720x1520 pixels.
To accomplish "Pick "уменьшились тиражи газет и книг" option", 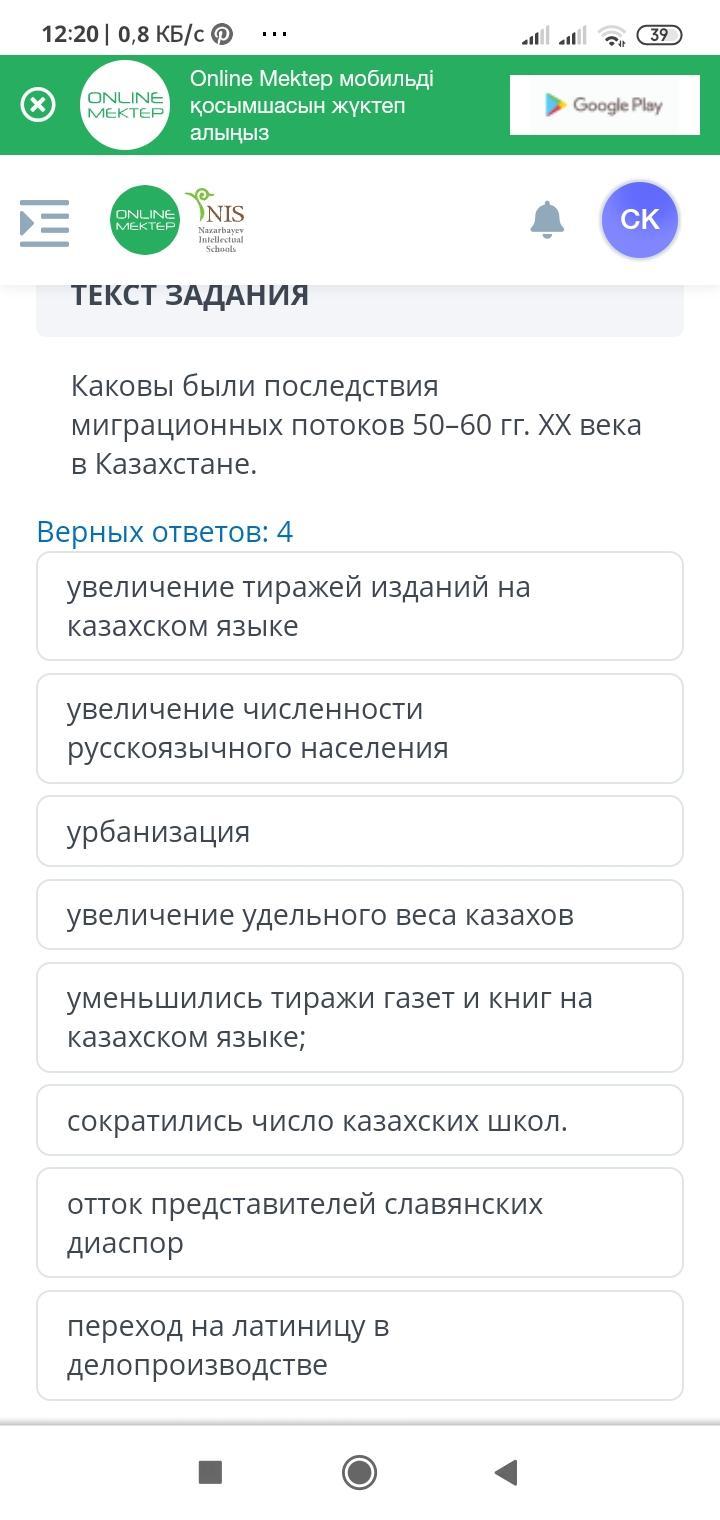I will [360, 1017].
